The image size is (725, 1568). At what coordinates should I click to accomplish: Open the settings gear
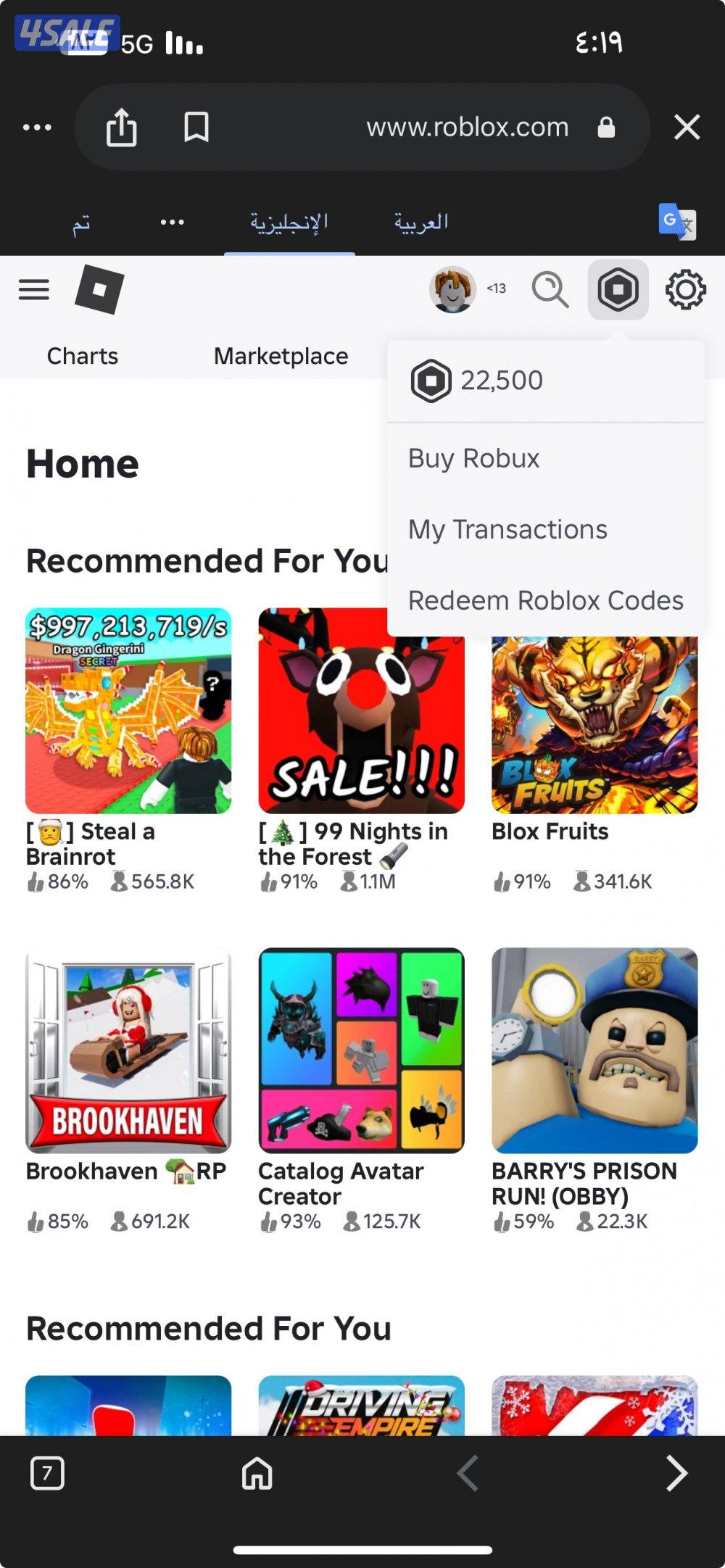685,289
